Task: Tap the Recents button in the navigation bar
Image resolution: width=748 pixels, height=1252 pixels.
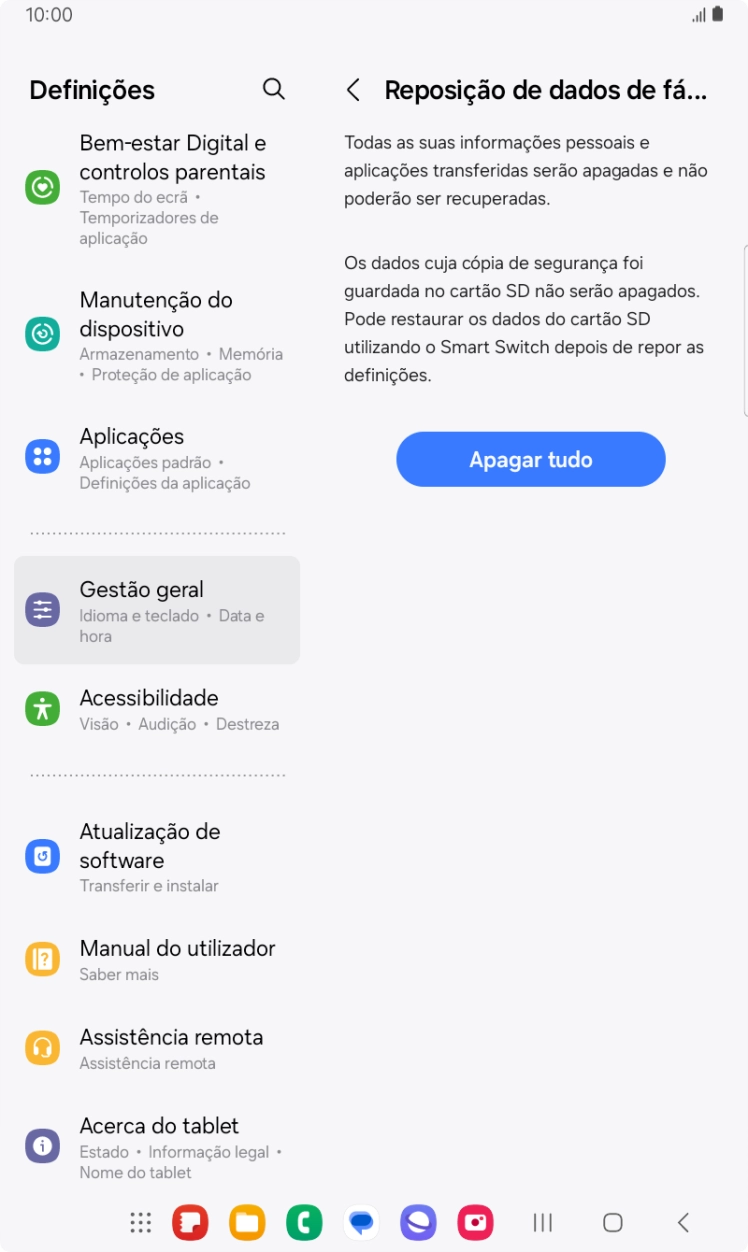Action: click(x=542, y=1222)
